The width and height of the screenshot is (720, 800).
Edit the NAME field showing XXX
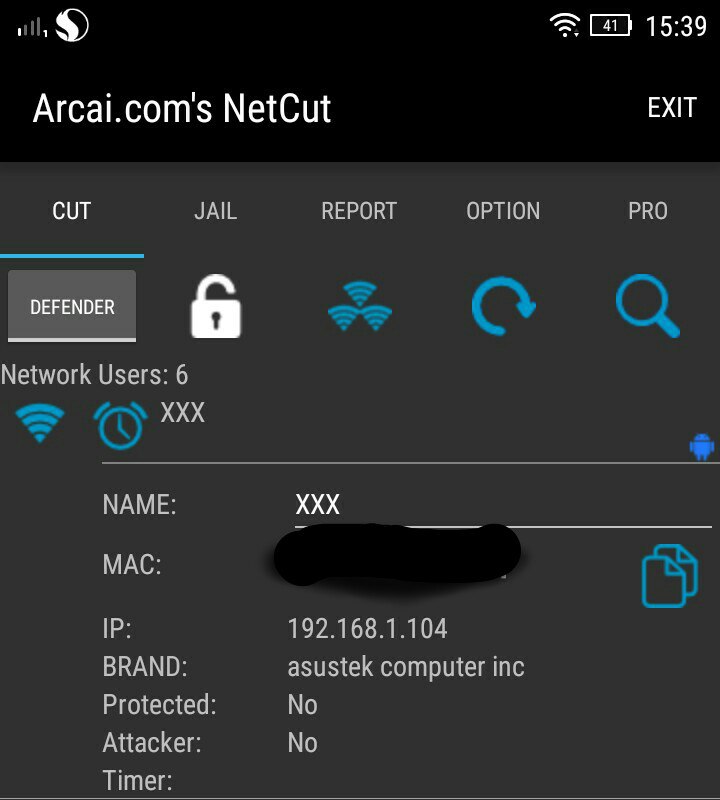(x=500, y=505)
